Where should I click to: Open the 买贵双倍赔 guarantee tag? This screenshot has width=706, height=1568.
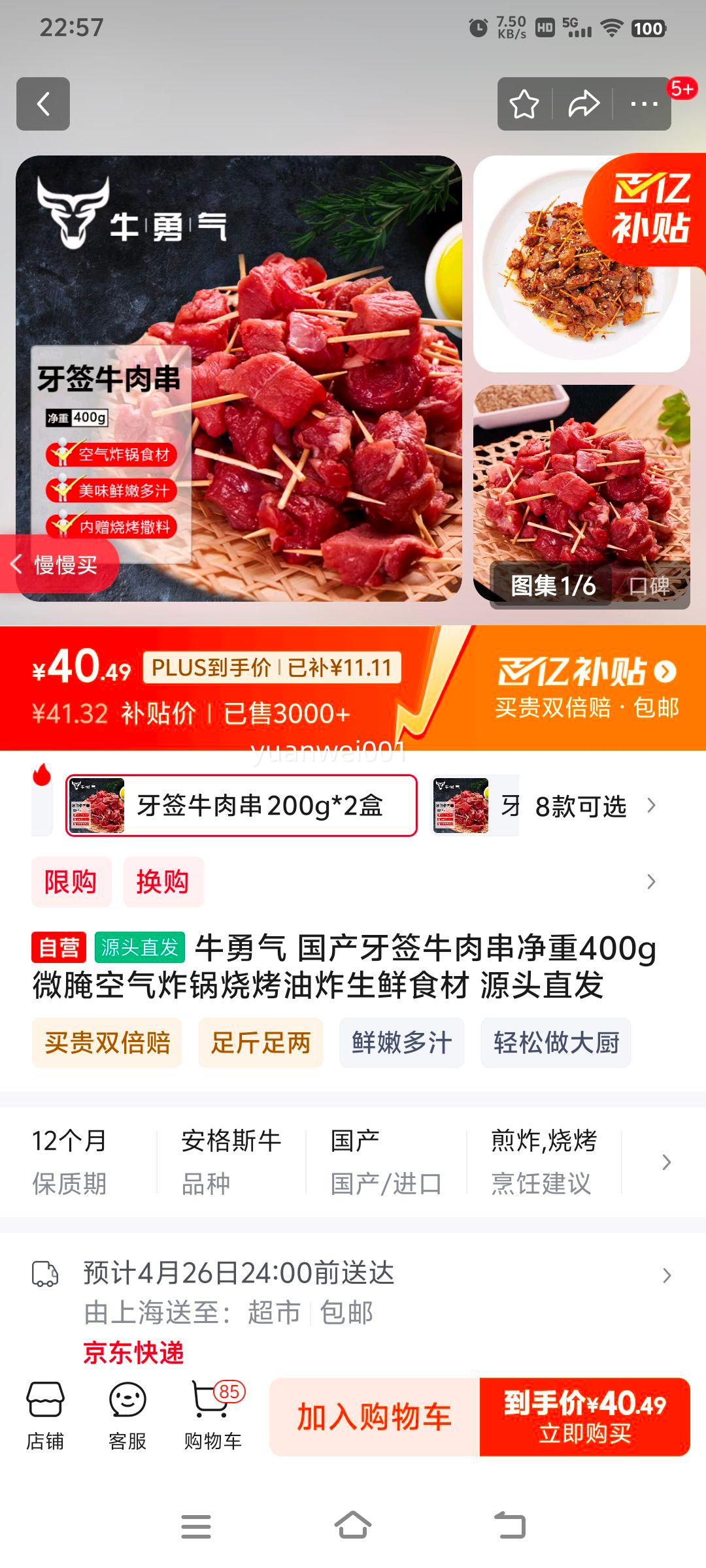pyautogui.click(x=107, y=1043)
